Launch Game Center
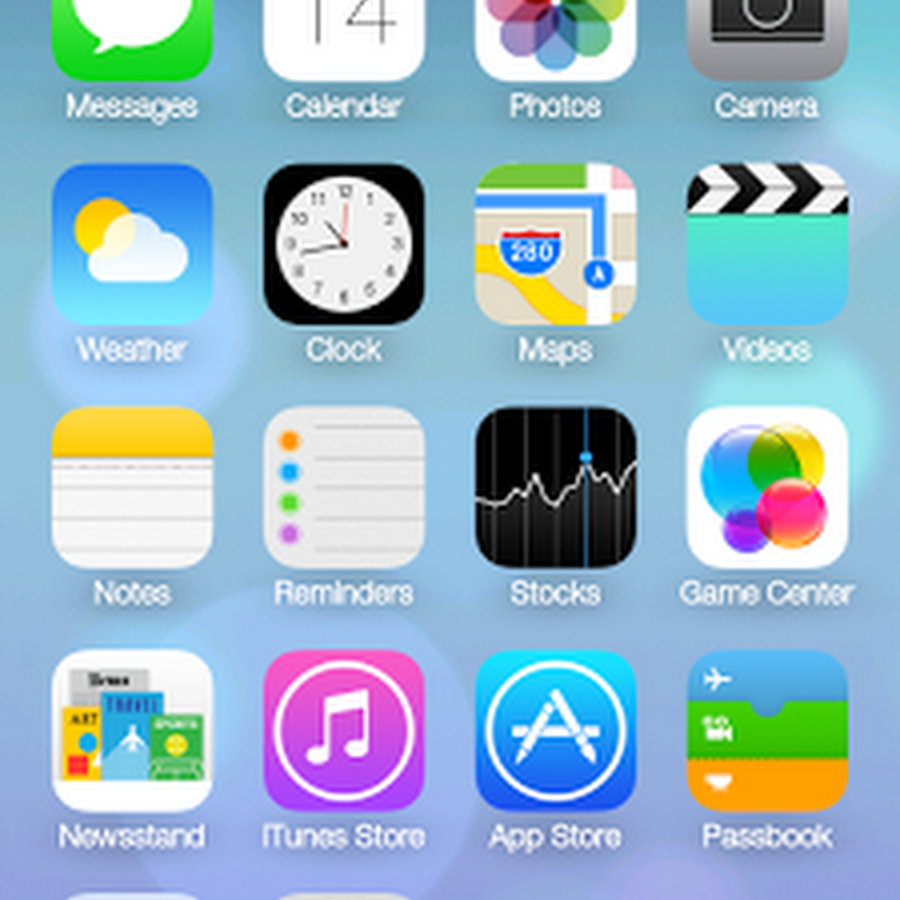900x900 pixels. [767, 487]
